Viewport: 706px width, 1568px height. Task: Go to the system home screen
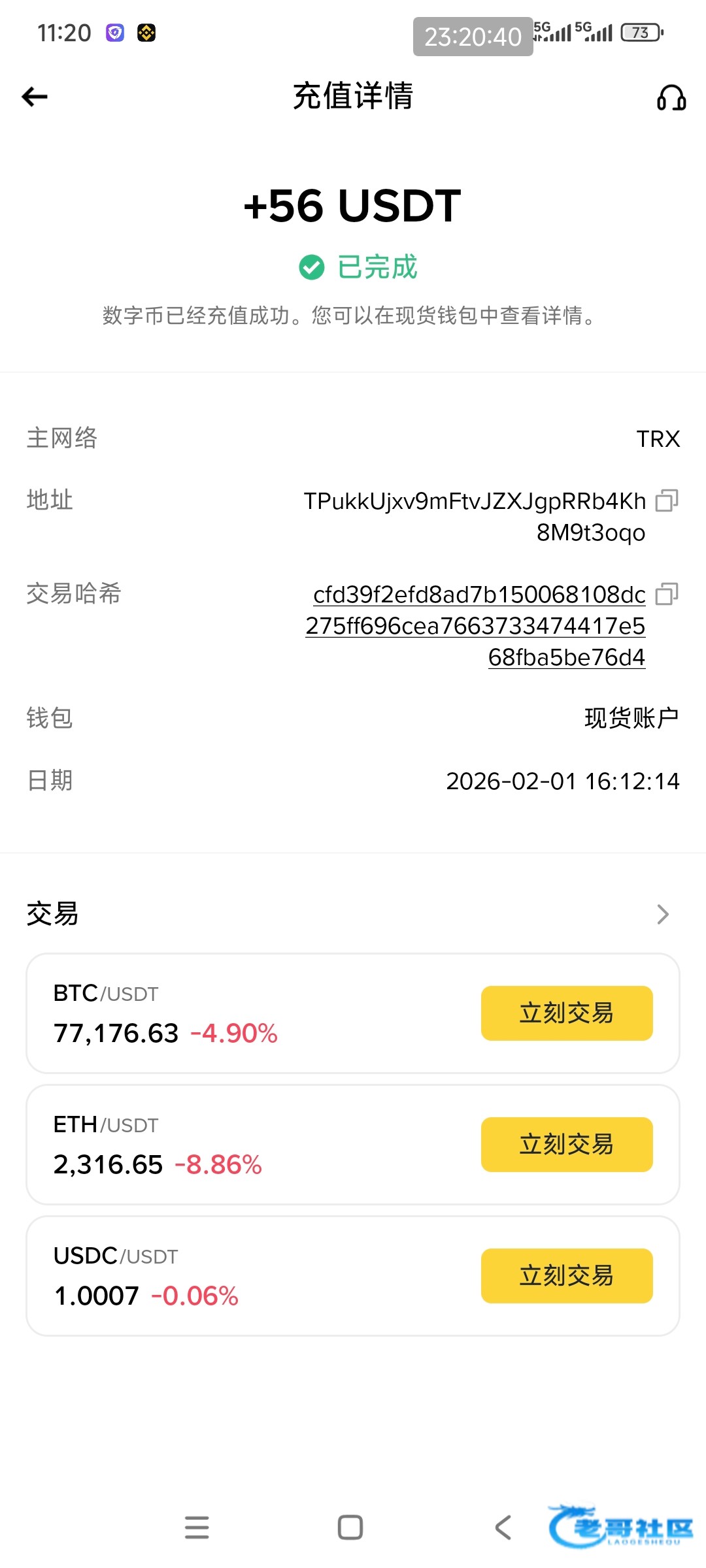pyautogui.click(x=350, y=1527)
